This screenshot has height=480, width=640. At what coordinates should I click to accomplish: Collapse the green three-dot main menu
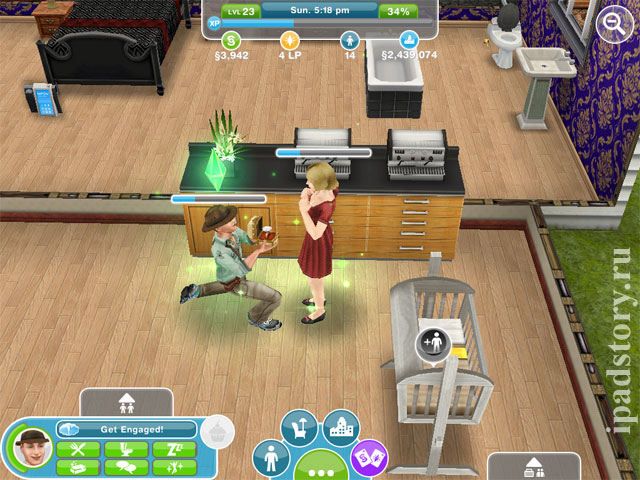click(x=320, y=468)
